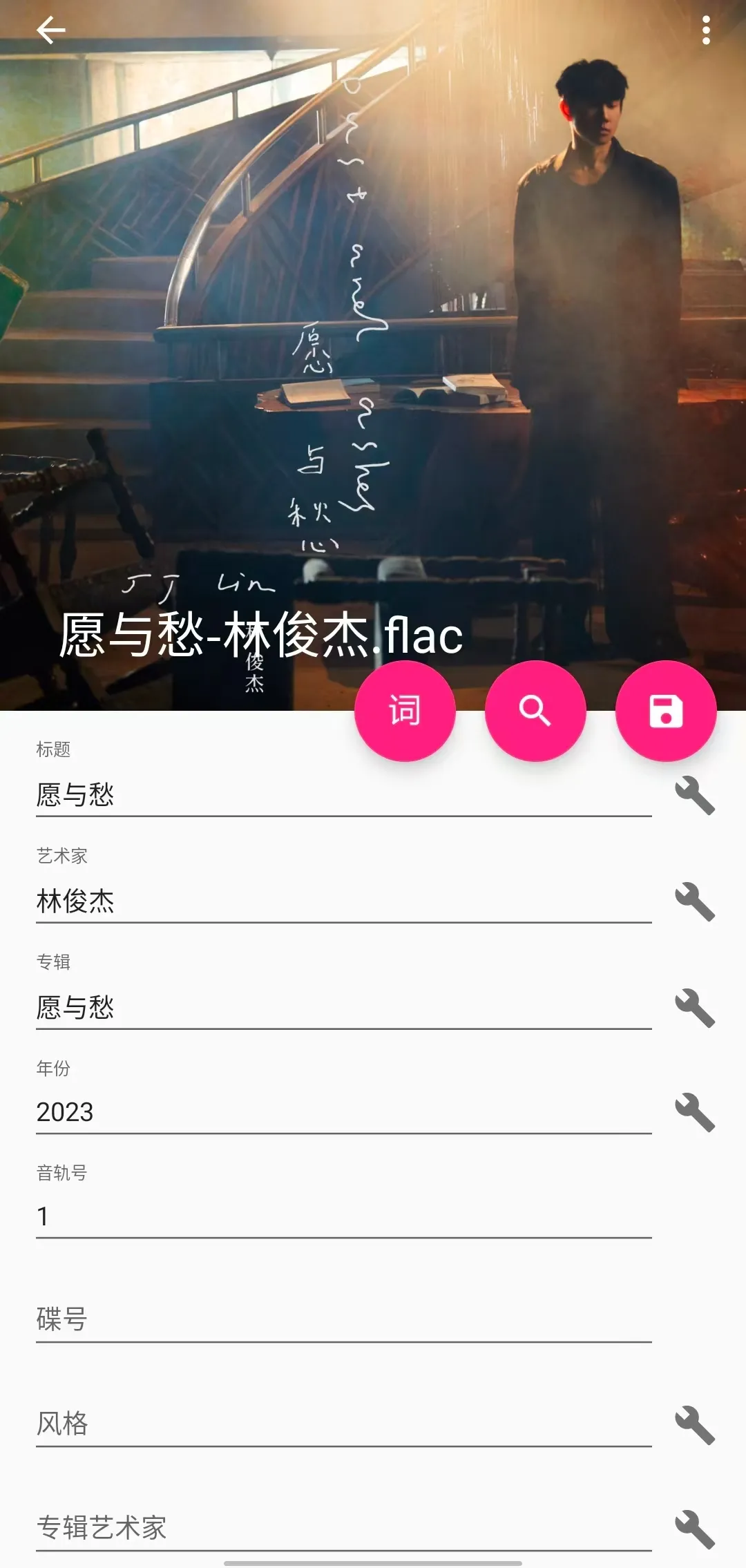This screenshot has height=1568, width=746.
Task: Edit the 标题 title field
Action: point(343,795)
